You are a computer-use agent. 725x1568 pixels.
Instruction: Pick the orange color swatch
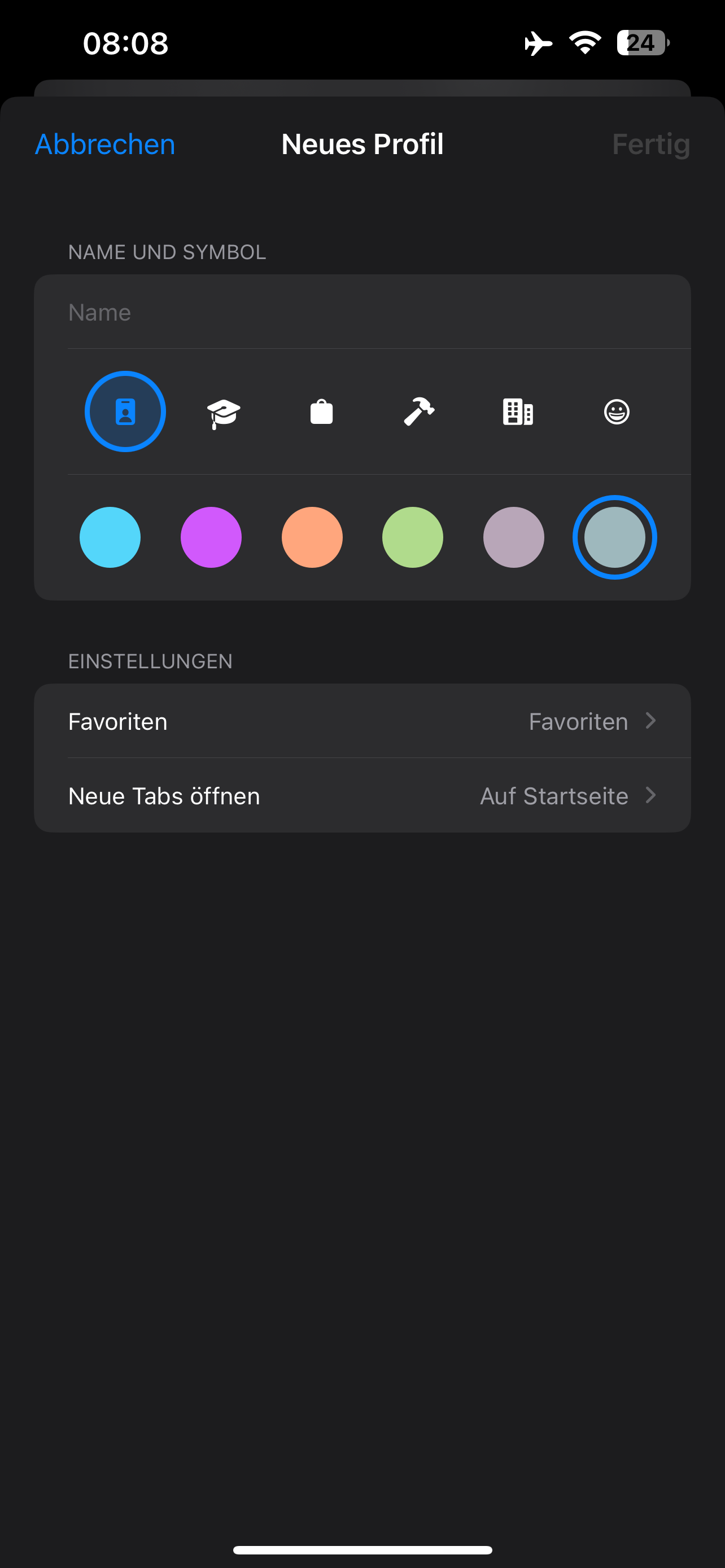312,537
